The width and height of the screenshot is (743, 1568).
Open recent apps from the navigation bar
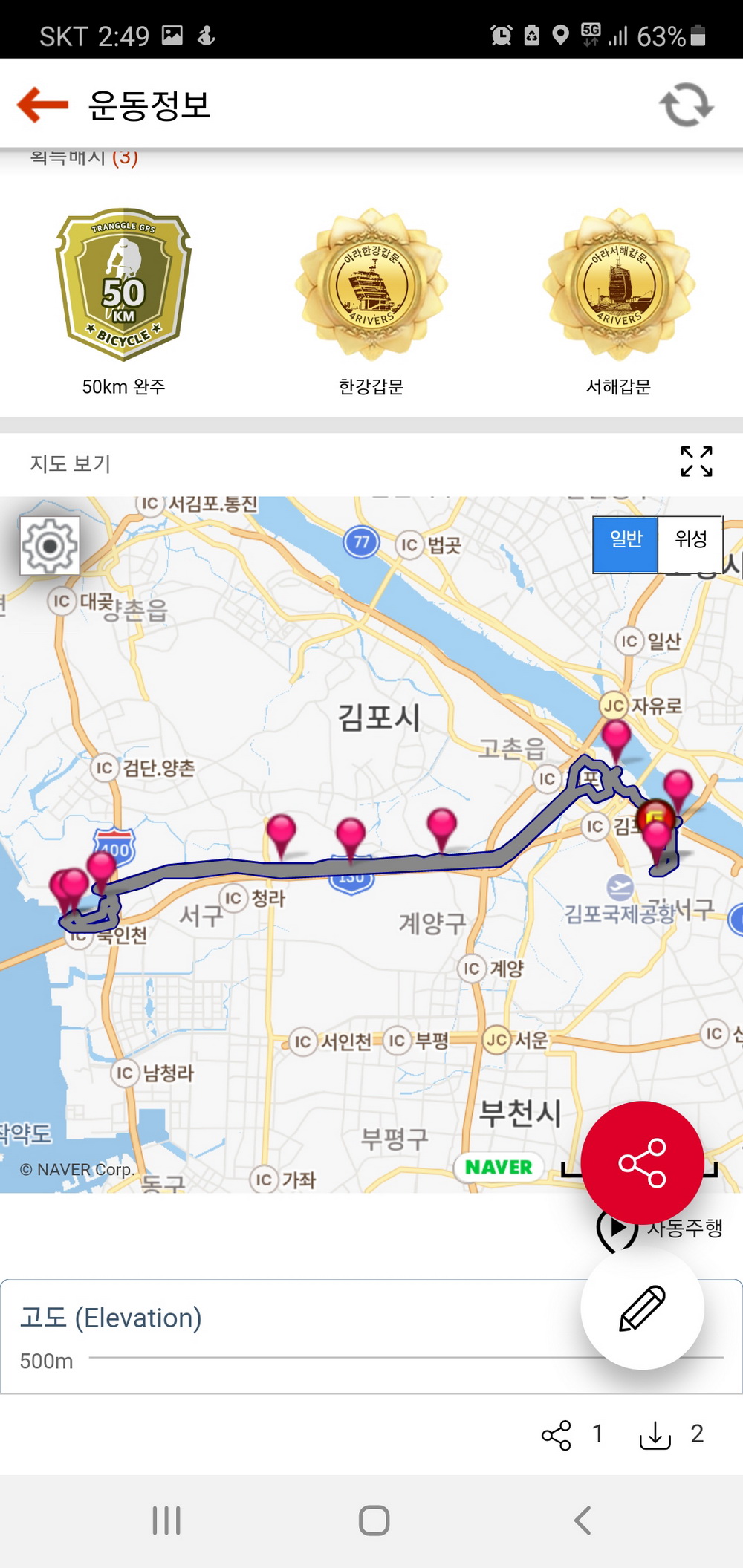pyautogui.click(x=166, y=1520)
